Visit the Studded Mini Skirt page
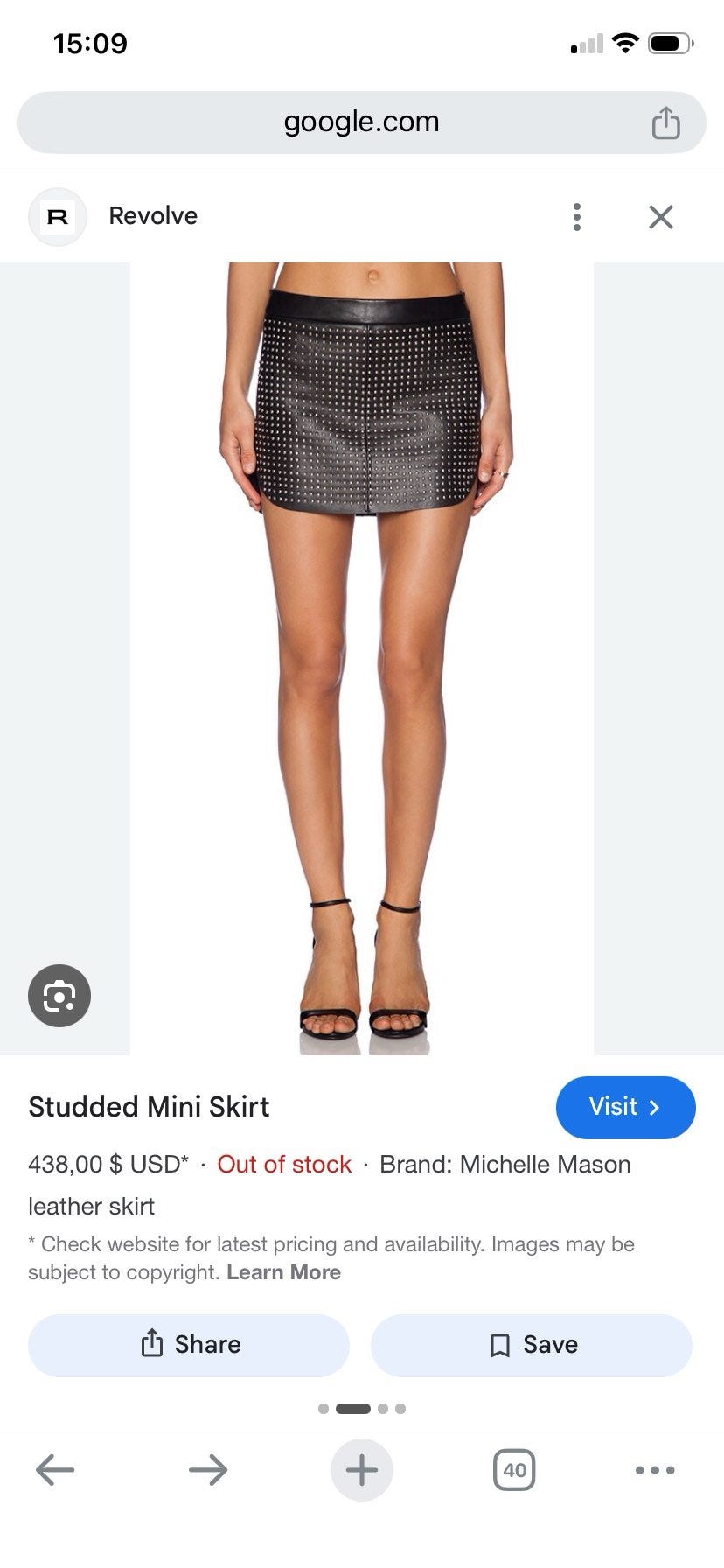The image size is (724, 1568). pos(625,1107)
